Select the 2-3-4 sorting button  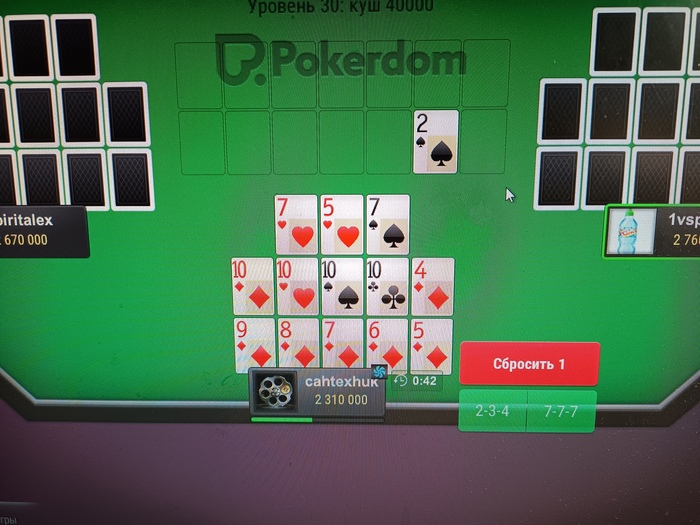pyautogui.click(x=494, y=411)
